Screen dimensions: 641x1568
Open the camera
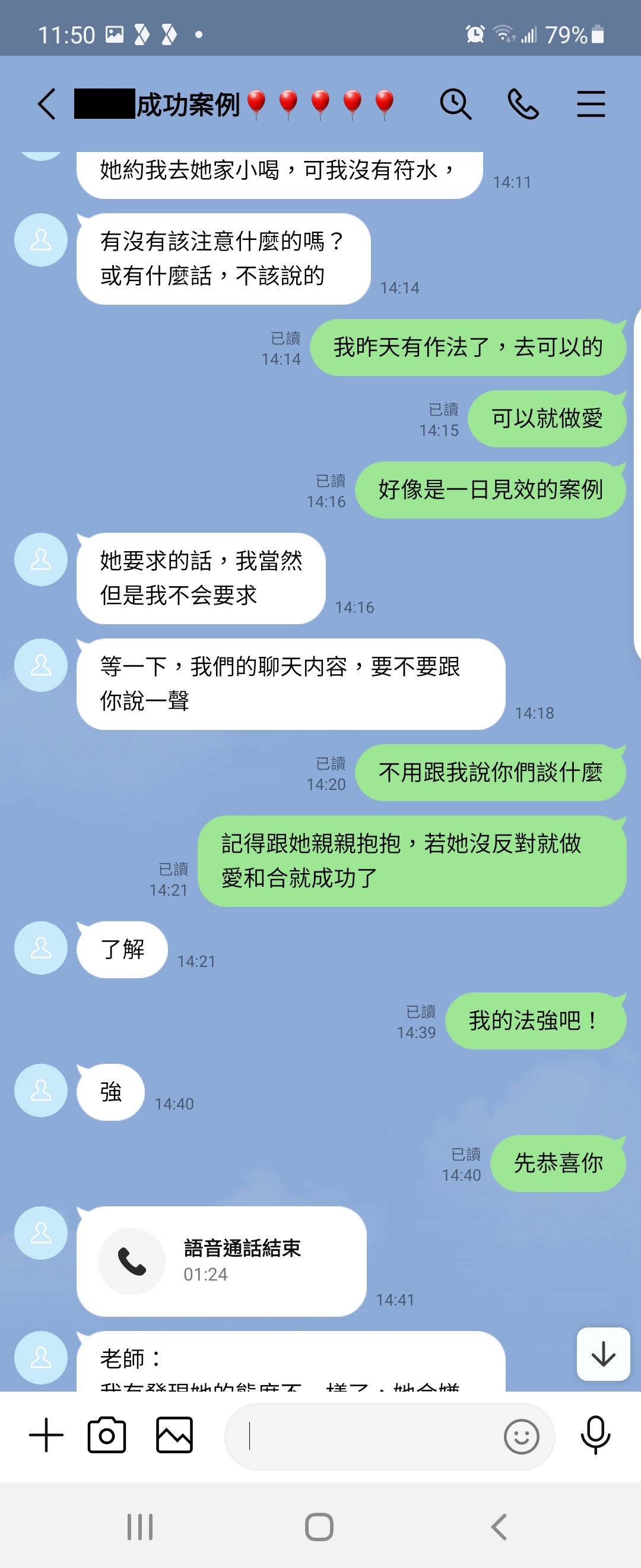click(x=107, y=1436)
